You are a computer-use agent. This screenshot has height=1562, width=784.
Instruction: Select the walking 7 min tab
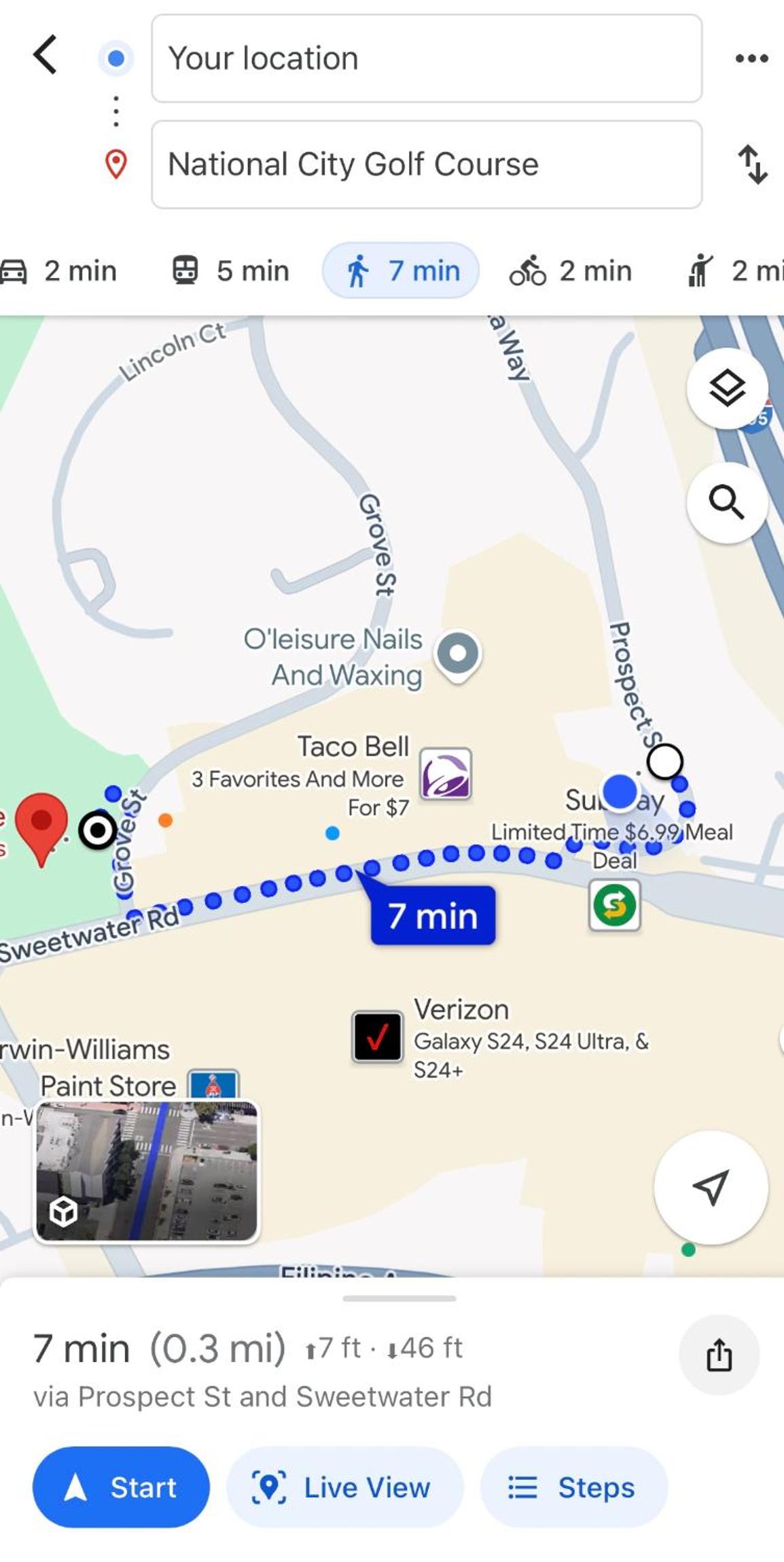coord(401,270)
